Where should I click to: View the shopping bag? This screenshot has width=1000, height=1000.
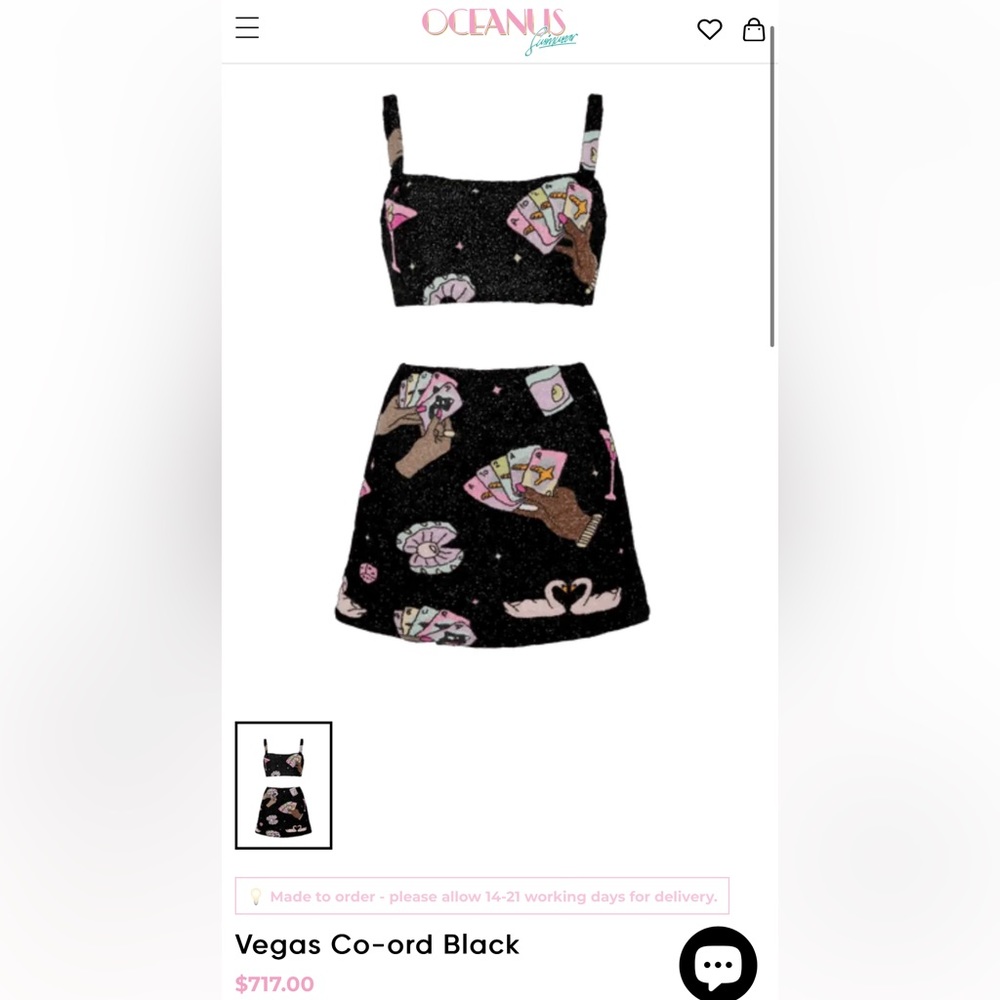(754, 30)
